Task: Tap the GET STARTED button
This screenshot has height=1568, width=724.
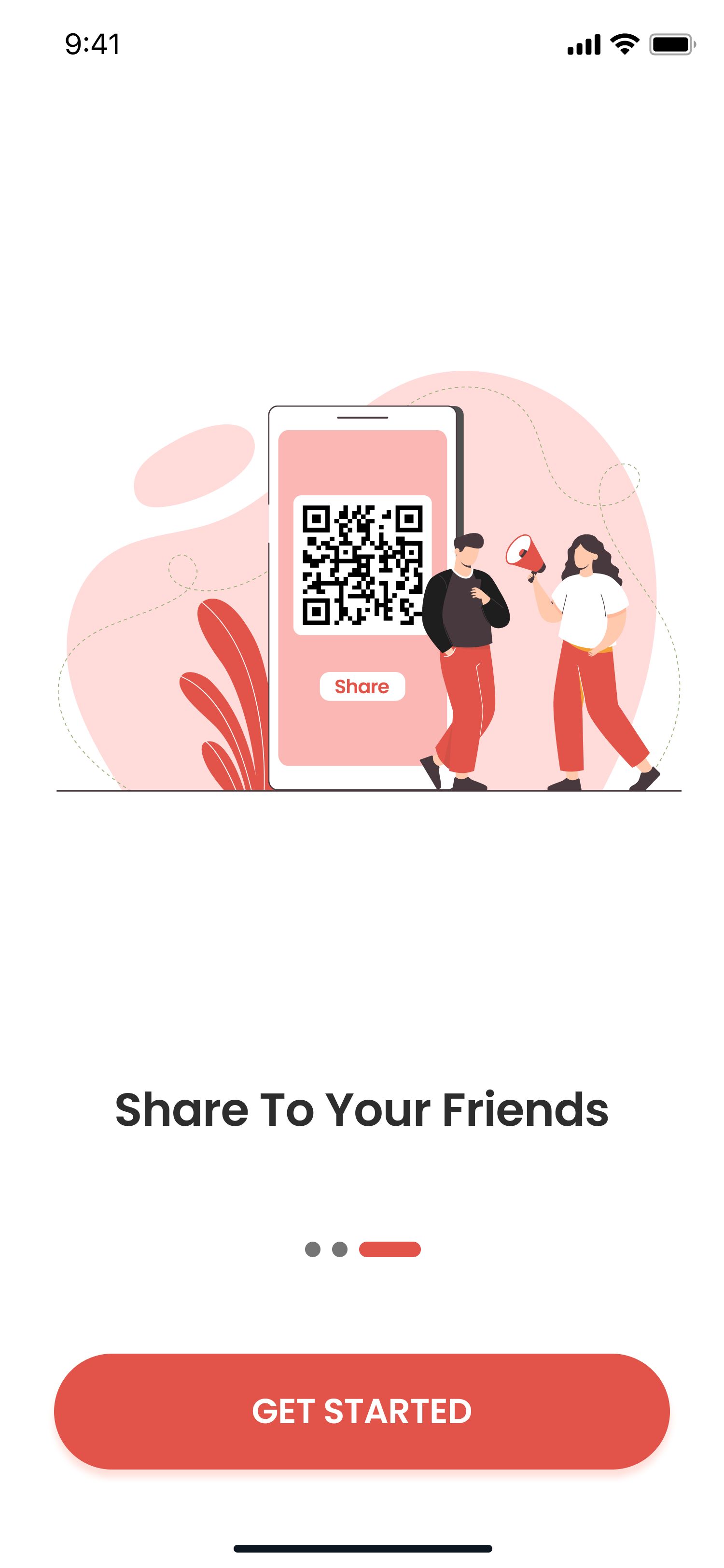Action: (362, 1411)
